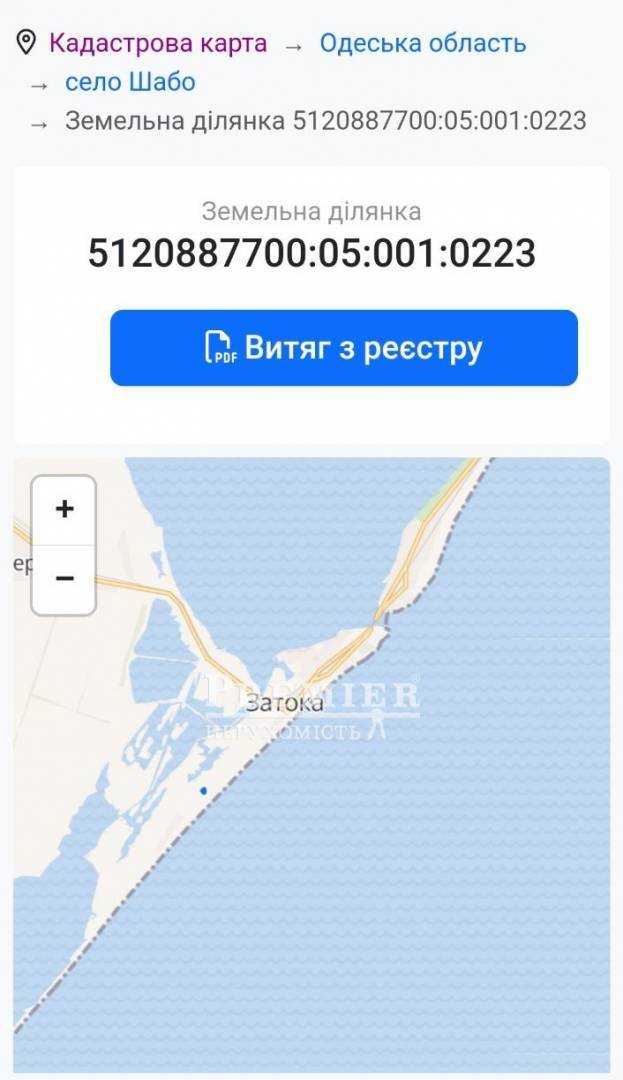Open the Кадастрова карта breadcrumb link
The width and height of the screenshot is (623, 1080).
pyautogui.click(x=157, y=43)
